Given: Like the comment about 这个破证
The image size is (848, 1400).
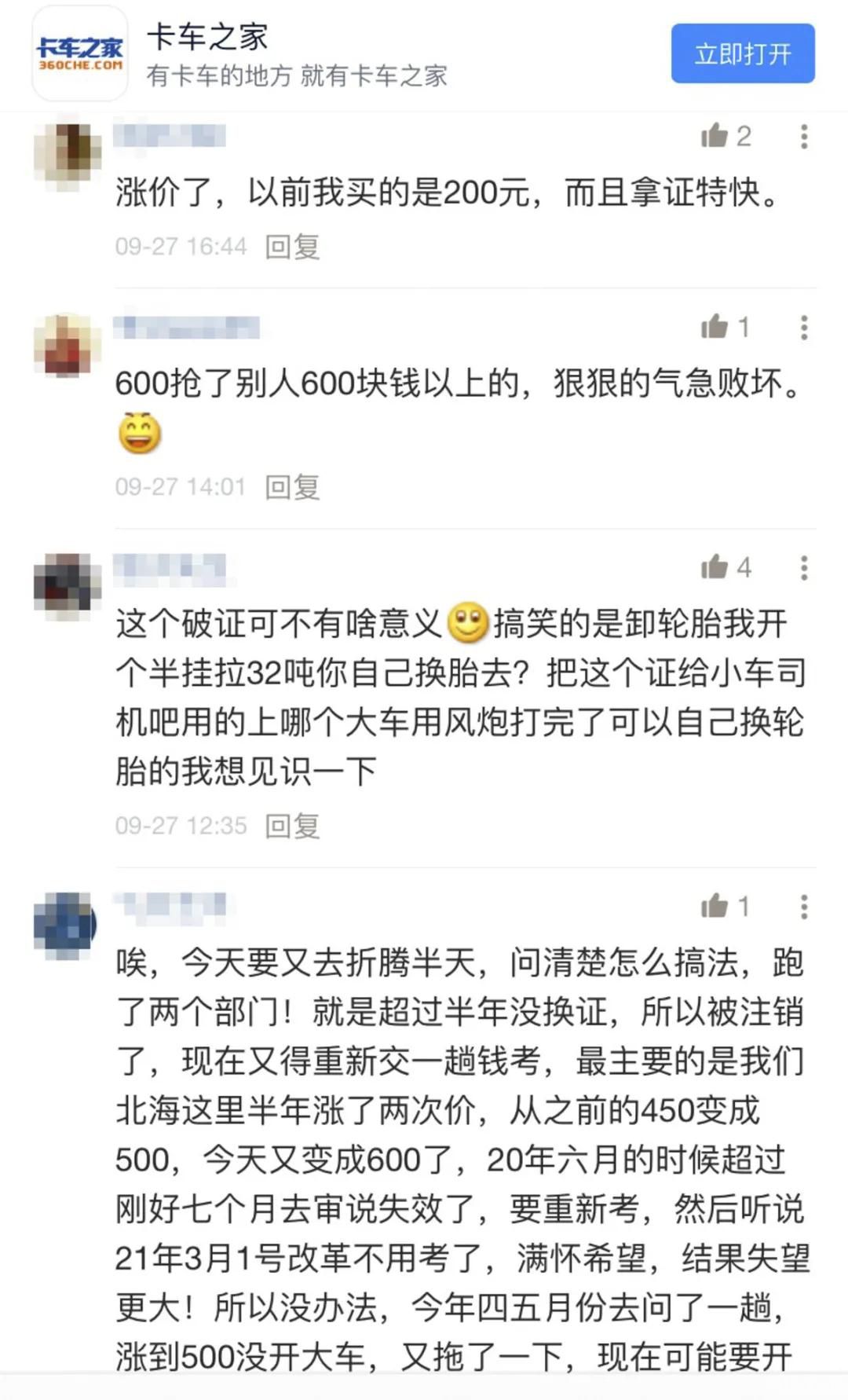Looking at the screenshot, I should (715, 567).
